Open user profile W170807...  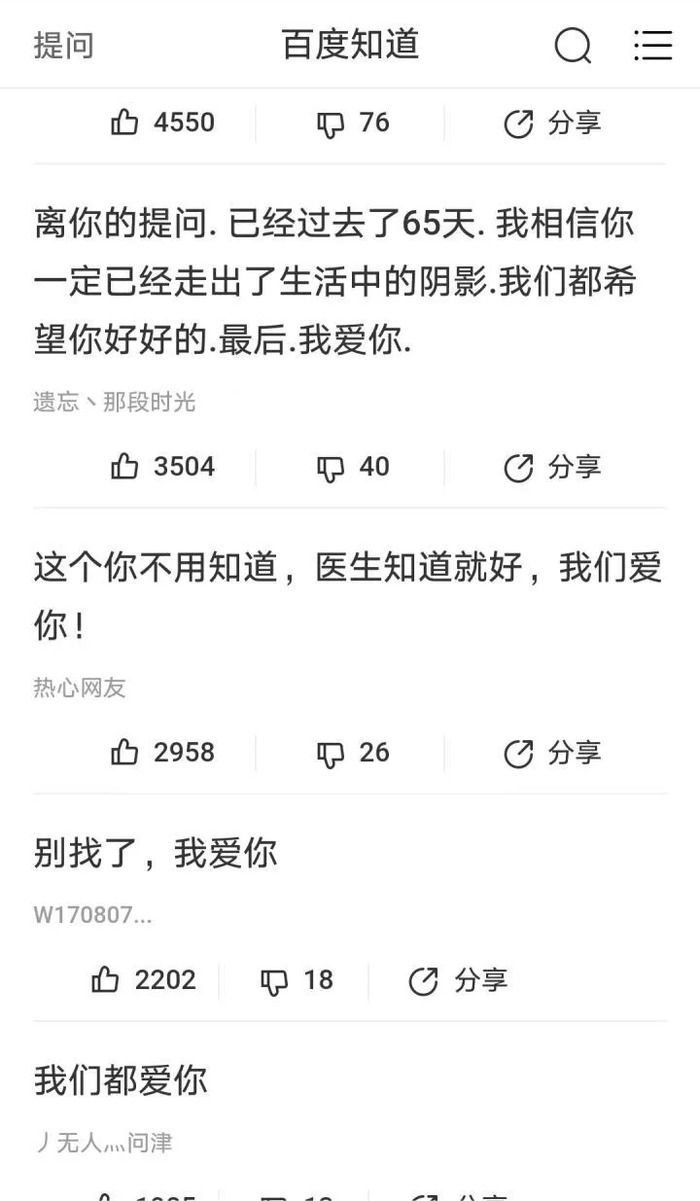pyautogui.click(x=93, y=915)
